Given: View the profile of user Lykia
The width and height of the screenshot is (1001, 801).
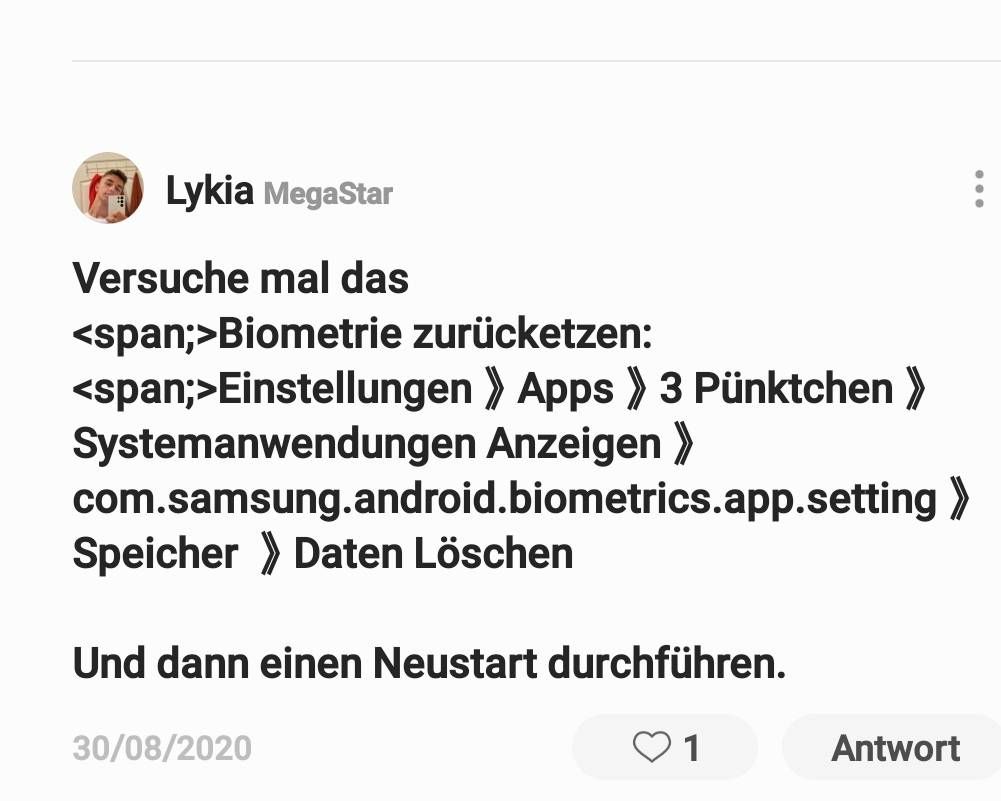Looking at the screenshot, I should (x=209, y=190).
